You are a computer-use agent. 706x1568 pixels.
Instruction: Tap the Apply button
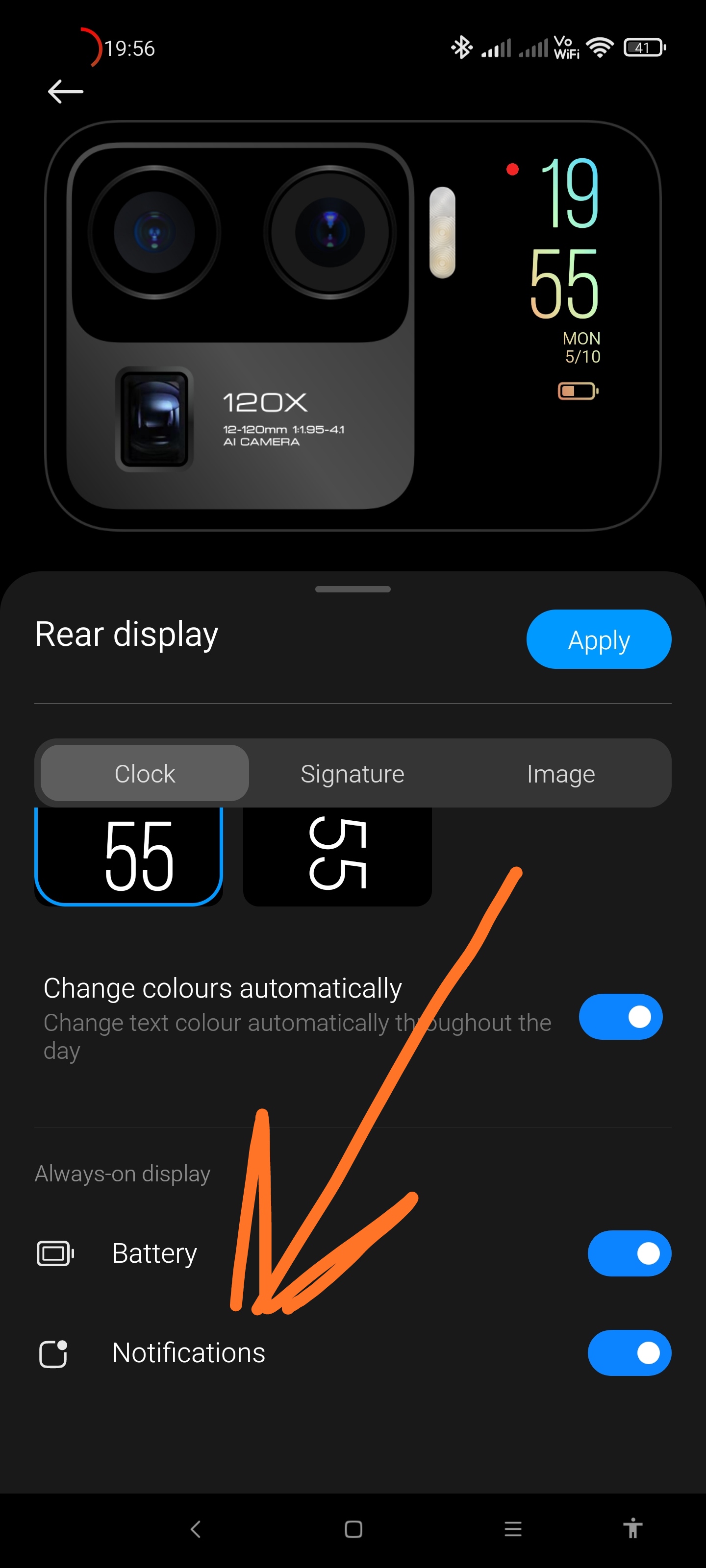pyautogui.click(x=598, y=639)
